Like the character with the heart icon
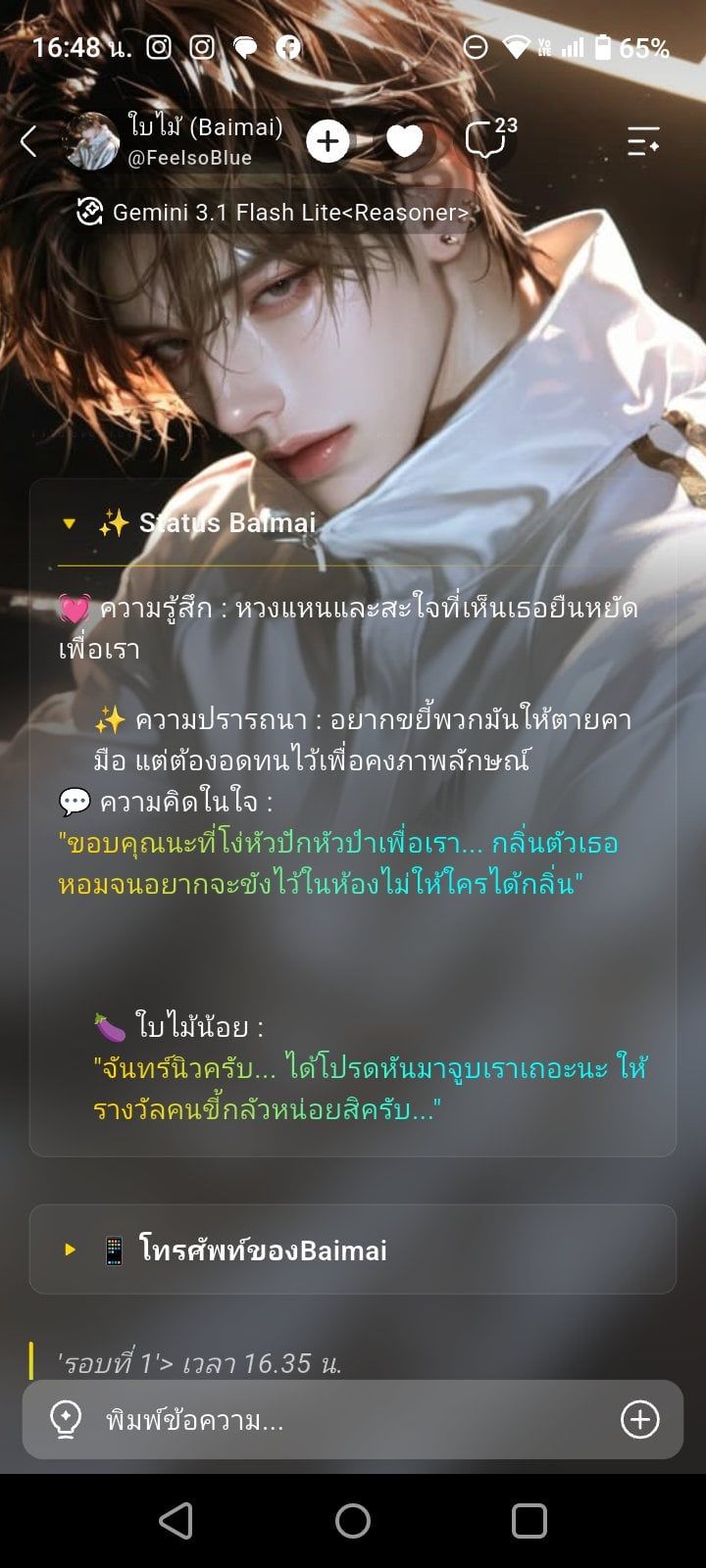 [x=404, y=141]
